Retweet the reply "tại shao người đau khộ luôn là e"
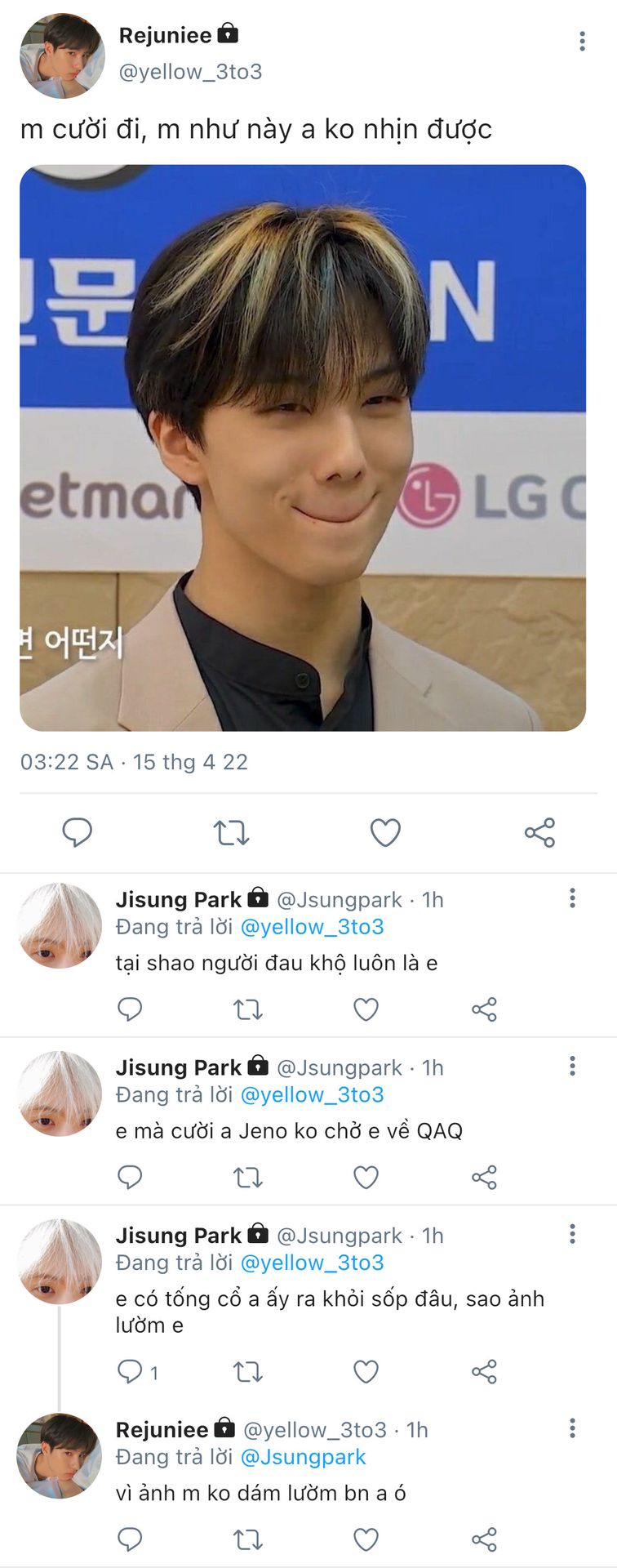Screen dimensions: 617x1568 [x=248, y=1009]
